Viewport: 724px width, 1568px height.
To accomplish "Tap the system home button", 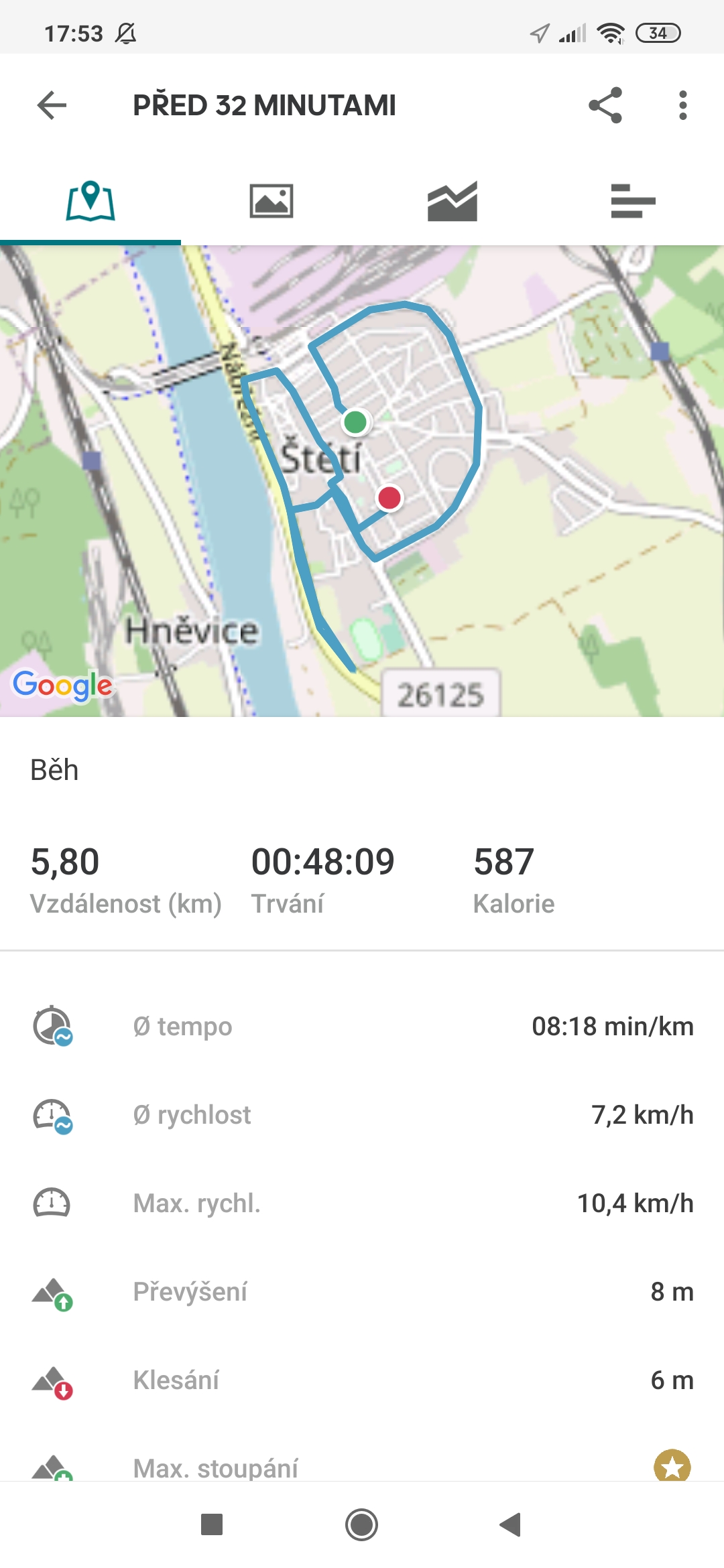I will pyautogui.click(x=362, y=1525).
